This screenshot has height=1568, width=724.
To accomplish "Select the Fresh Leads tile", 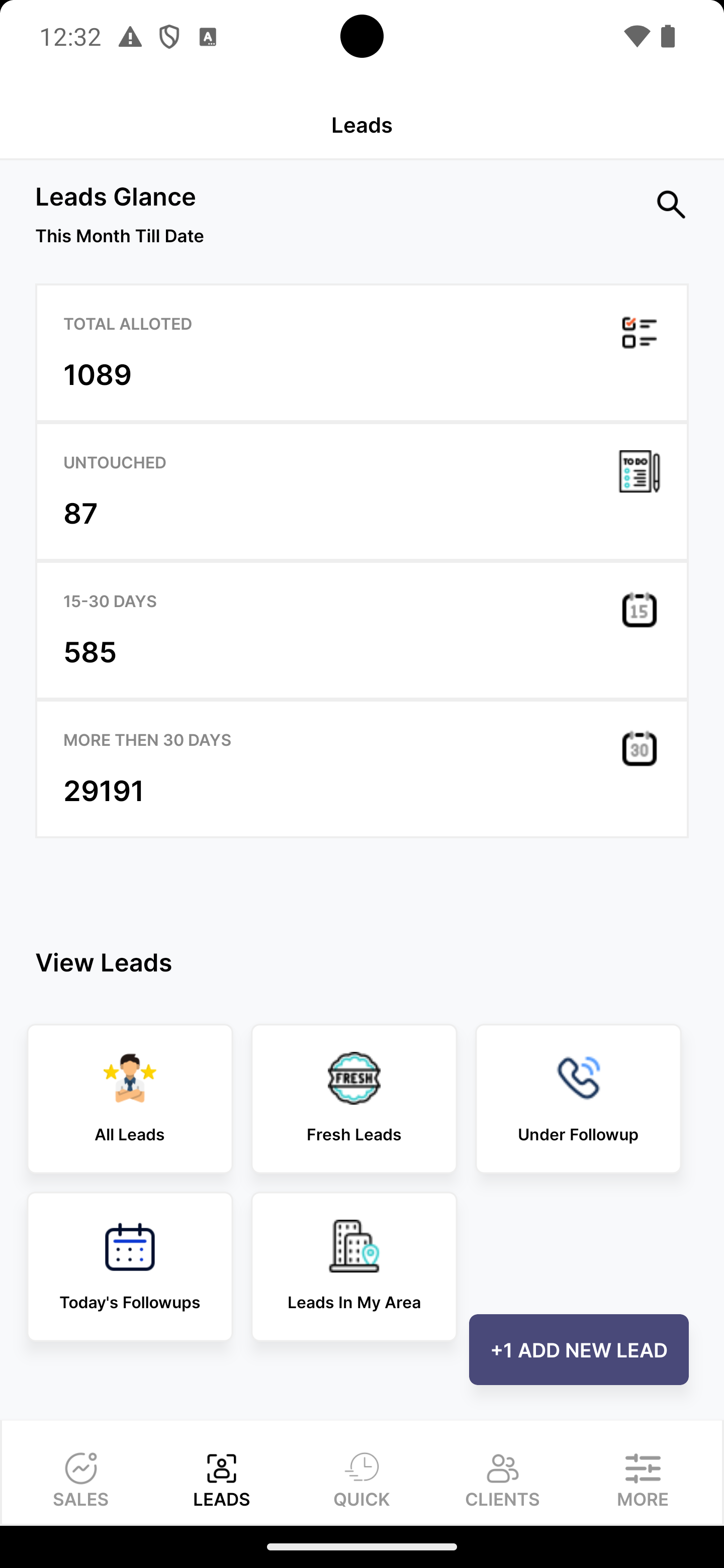I will coord(354,1099).
